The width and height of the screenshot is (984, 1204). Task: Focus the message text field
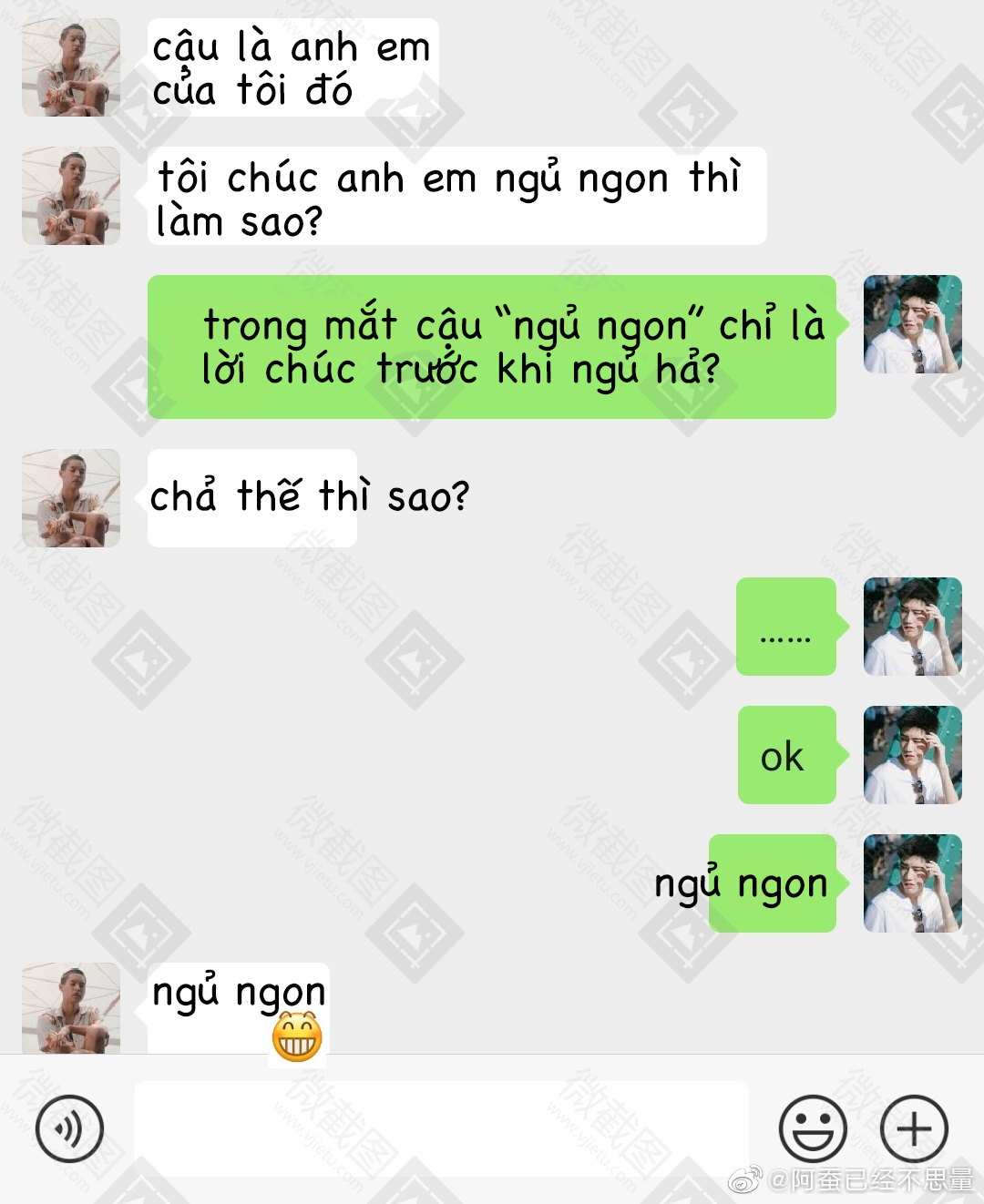pos(441,1129)
